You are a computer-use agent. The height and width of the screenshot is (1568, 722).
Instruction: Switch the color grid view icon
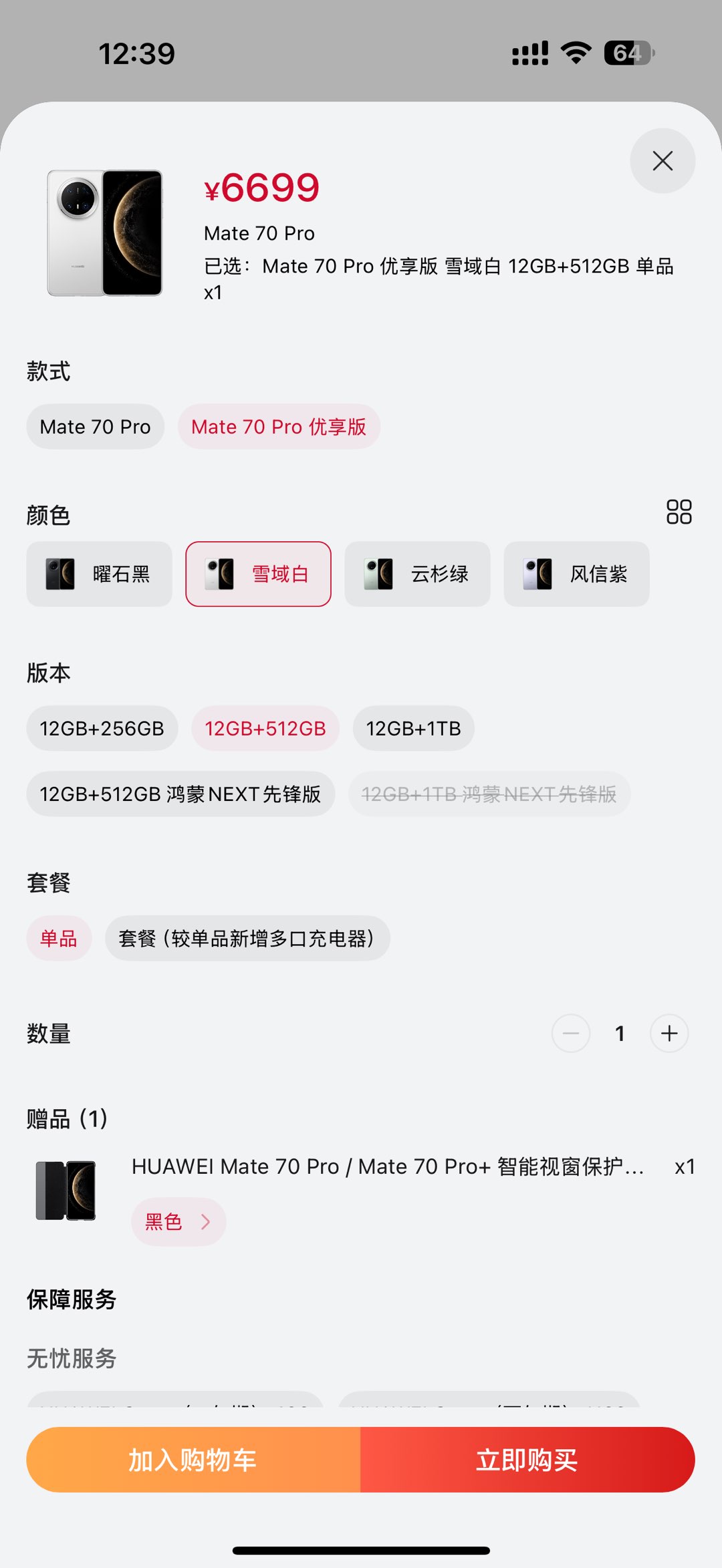click(679, 512)
